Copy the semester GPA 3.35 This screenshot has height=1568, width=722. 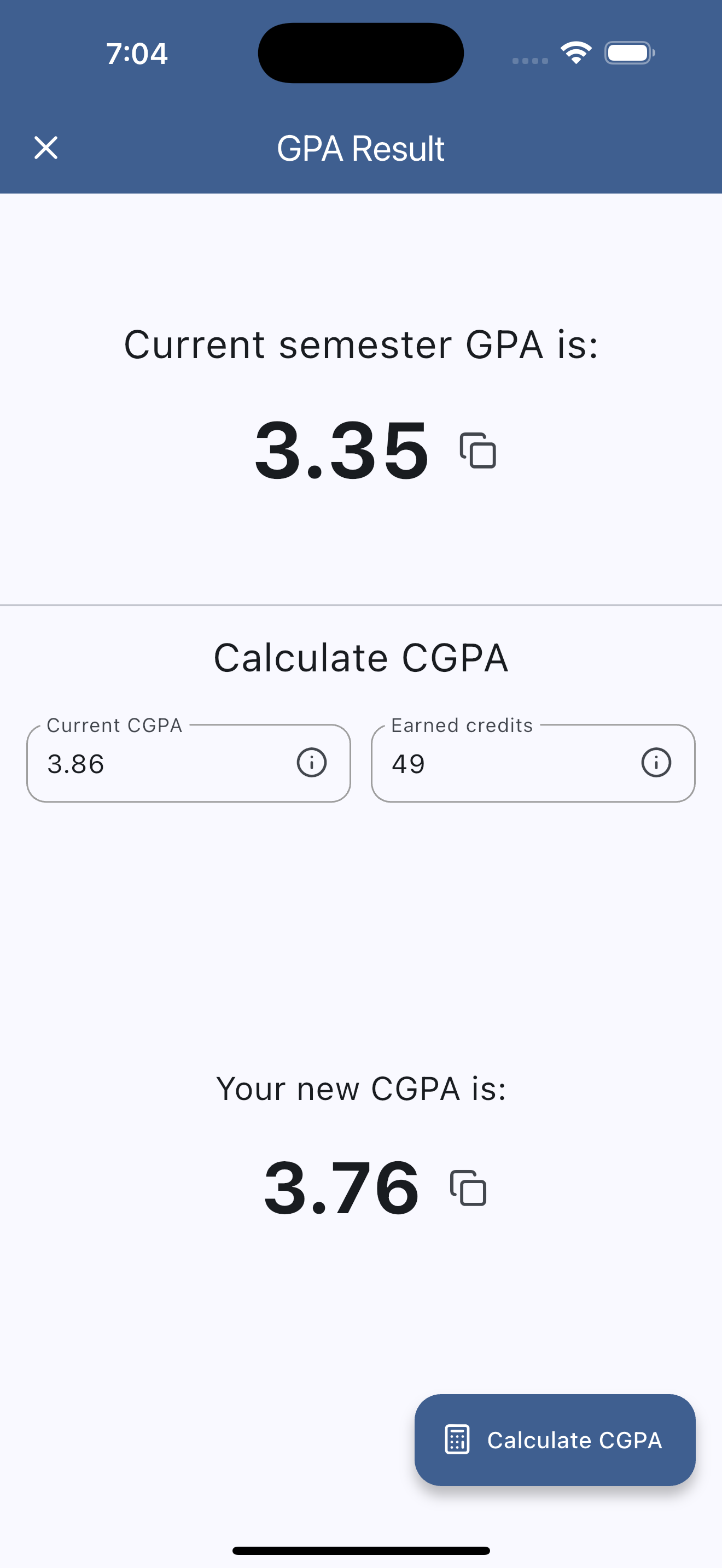pyautogui.click(x=478, y=451)
